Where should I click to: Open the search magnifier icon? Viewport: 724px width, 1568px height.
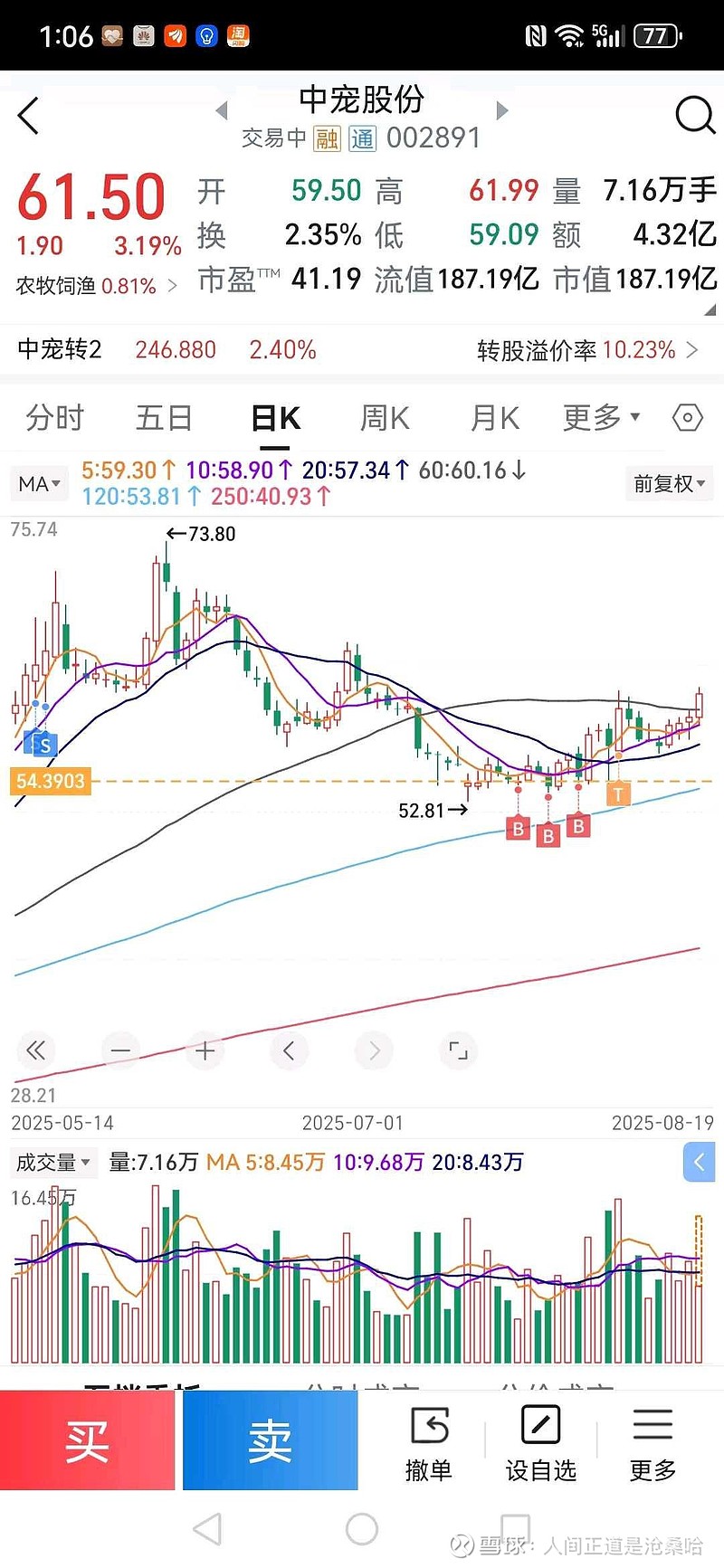[x=695, y=116]
